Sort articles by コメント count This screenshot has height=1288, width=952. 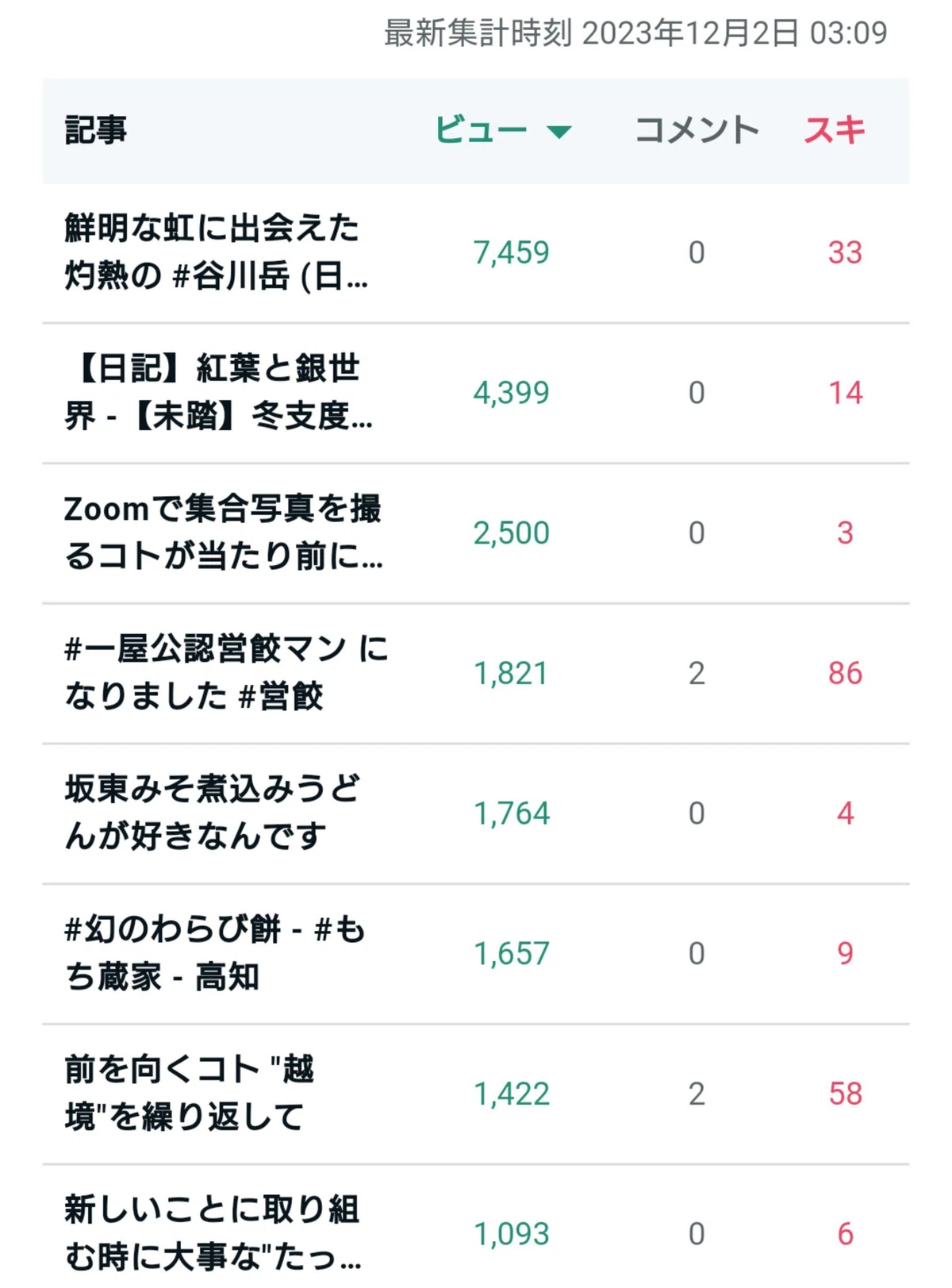pyautogui.click(x=697, y=130)
